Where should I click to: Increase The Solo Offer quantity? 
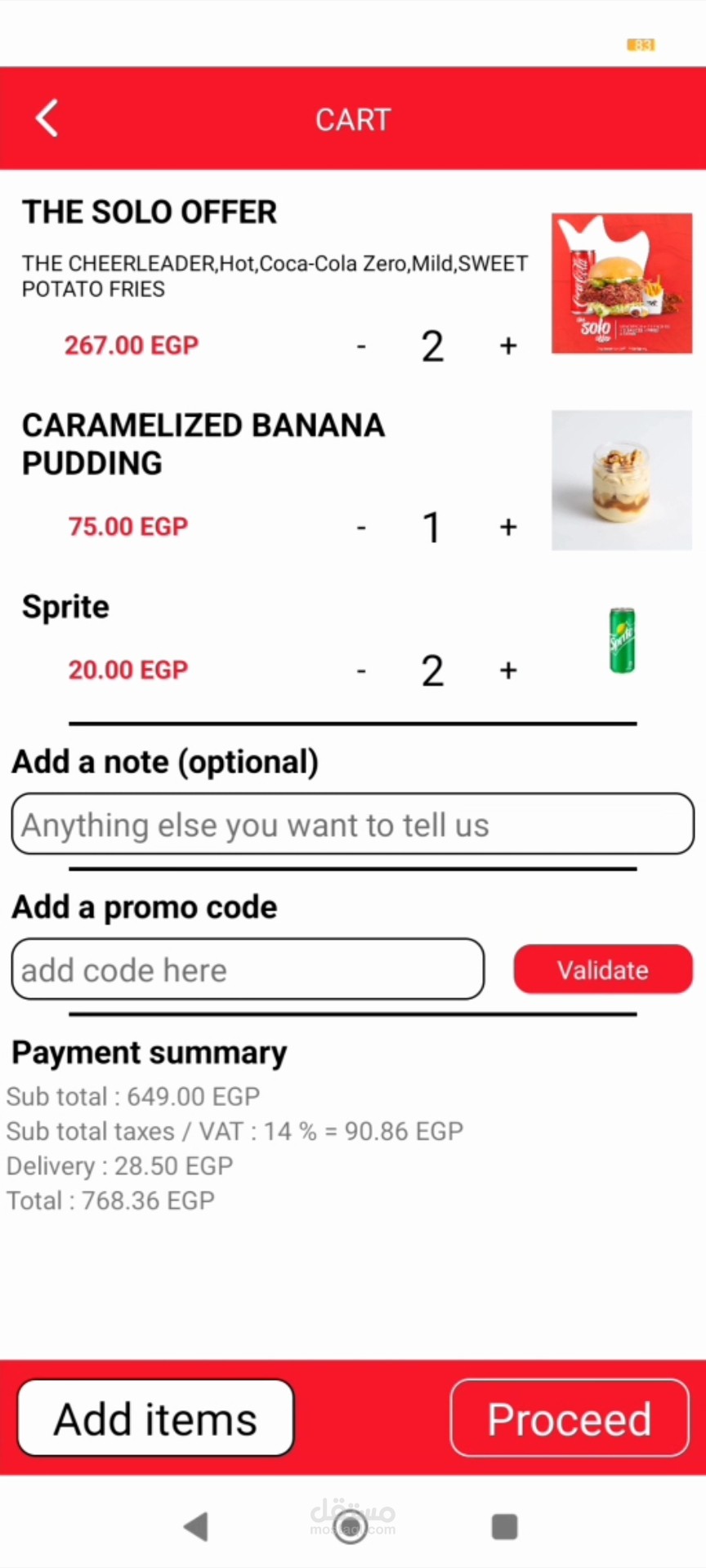click(508, 345)
